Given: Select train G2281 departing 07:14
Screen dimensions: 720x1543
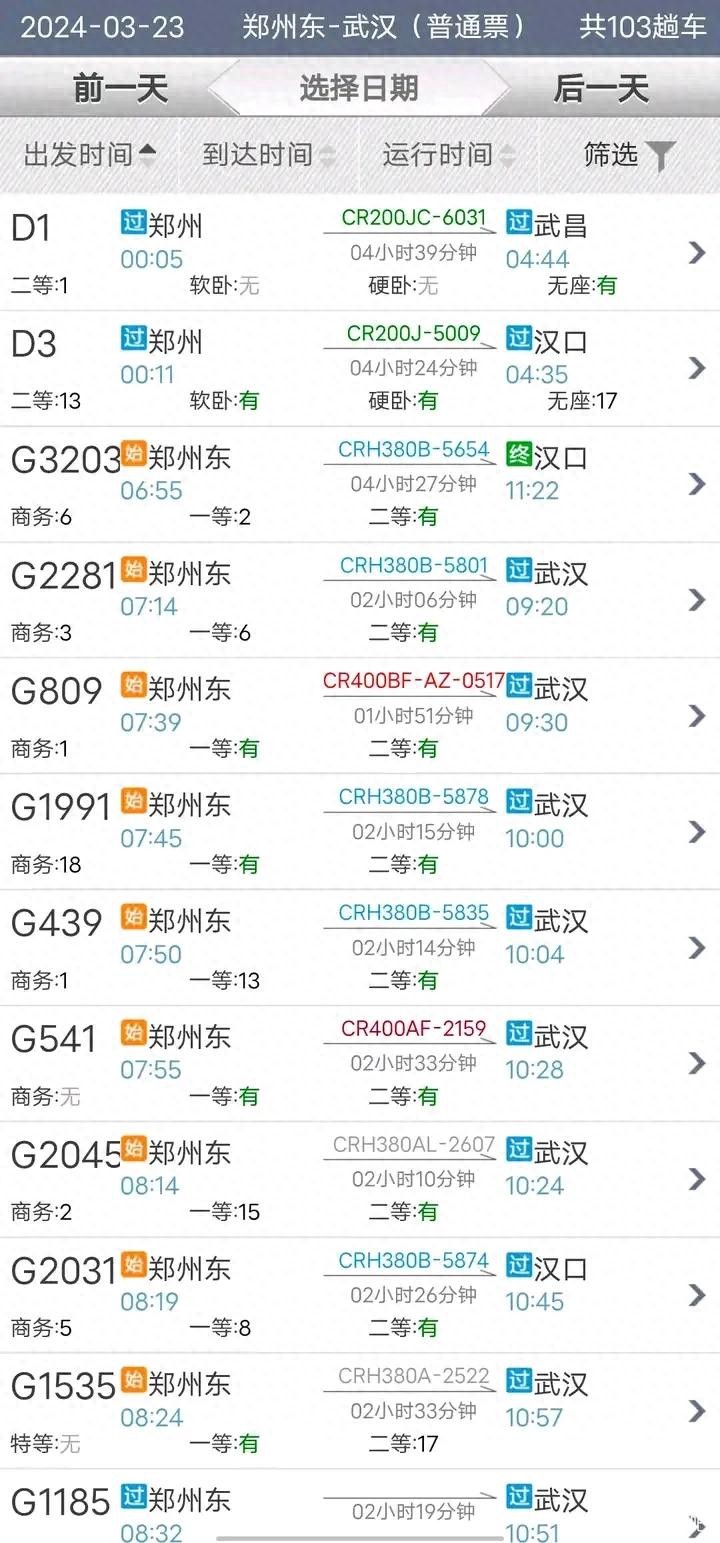Looking at the screenshot, I should click(x=360, y=600).
